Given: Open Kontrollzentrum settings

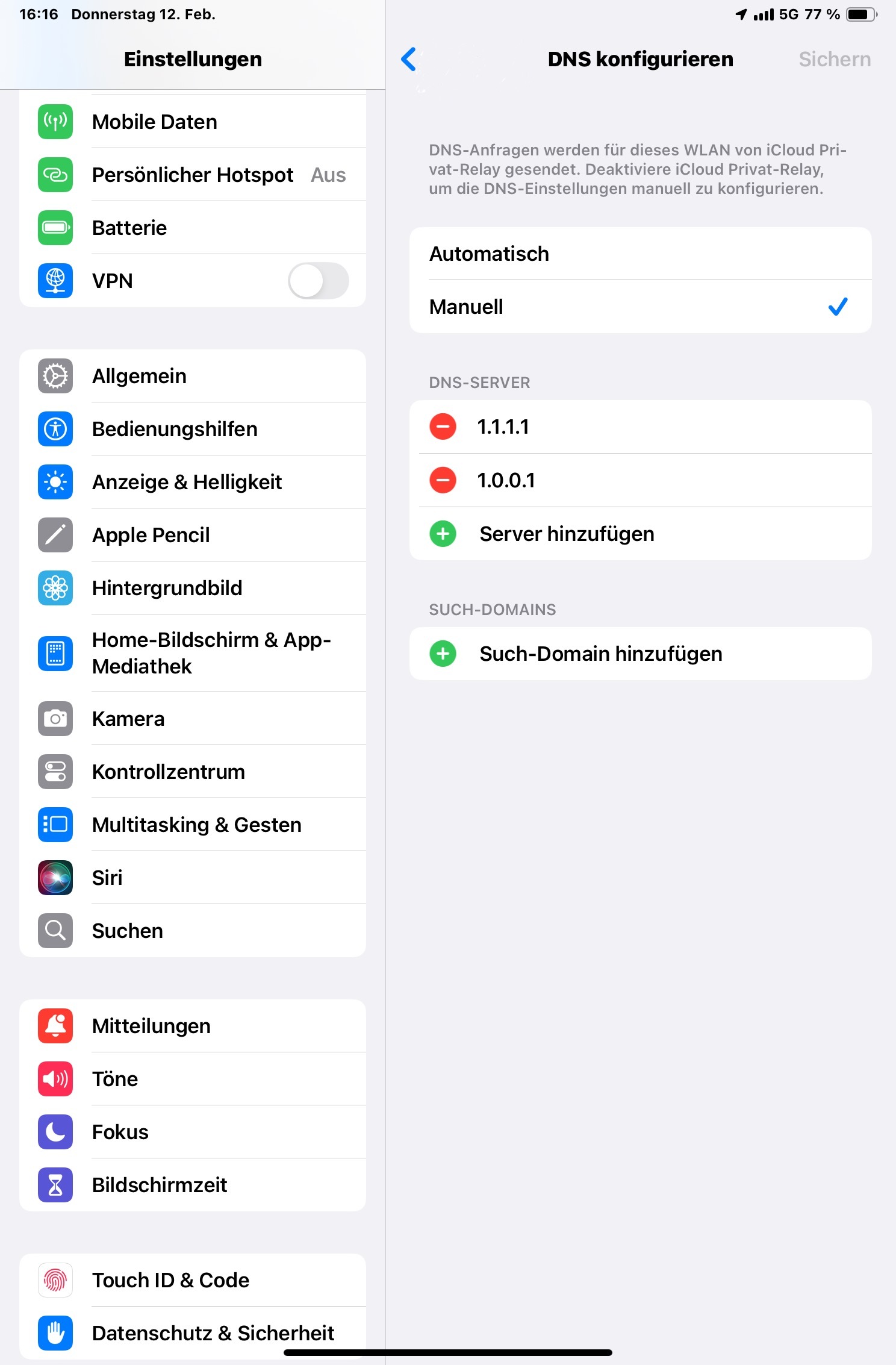Looking at the screenshot, I should 193,772.
